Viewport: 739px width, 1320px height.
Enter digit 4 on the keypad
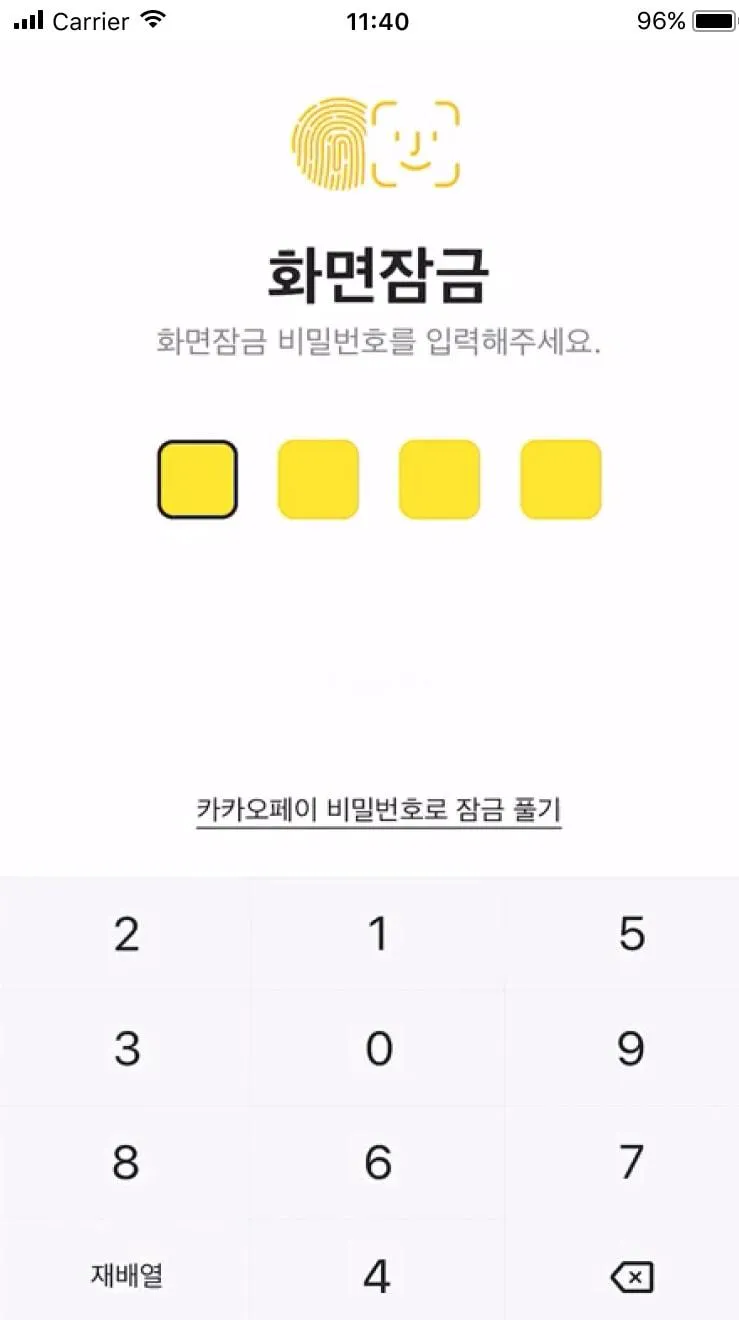(x=378, y=1276)
